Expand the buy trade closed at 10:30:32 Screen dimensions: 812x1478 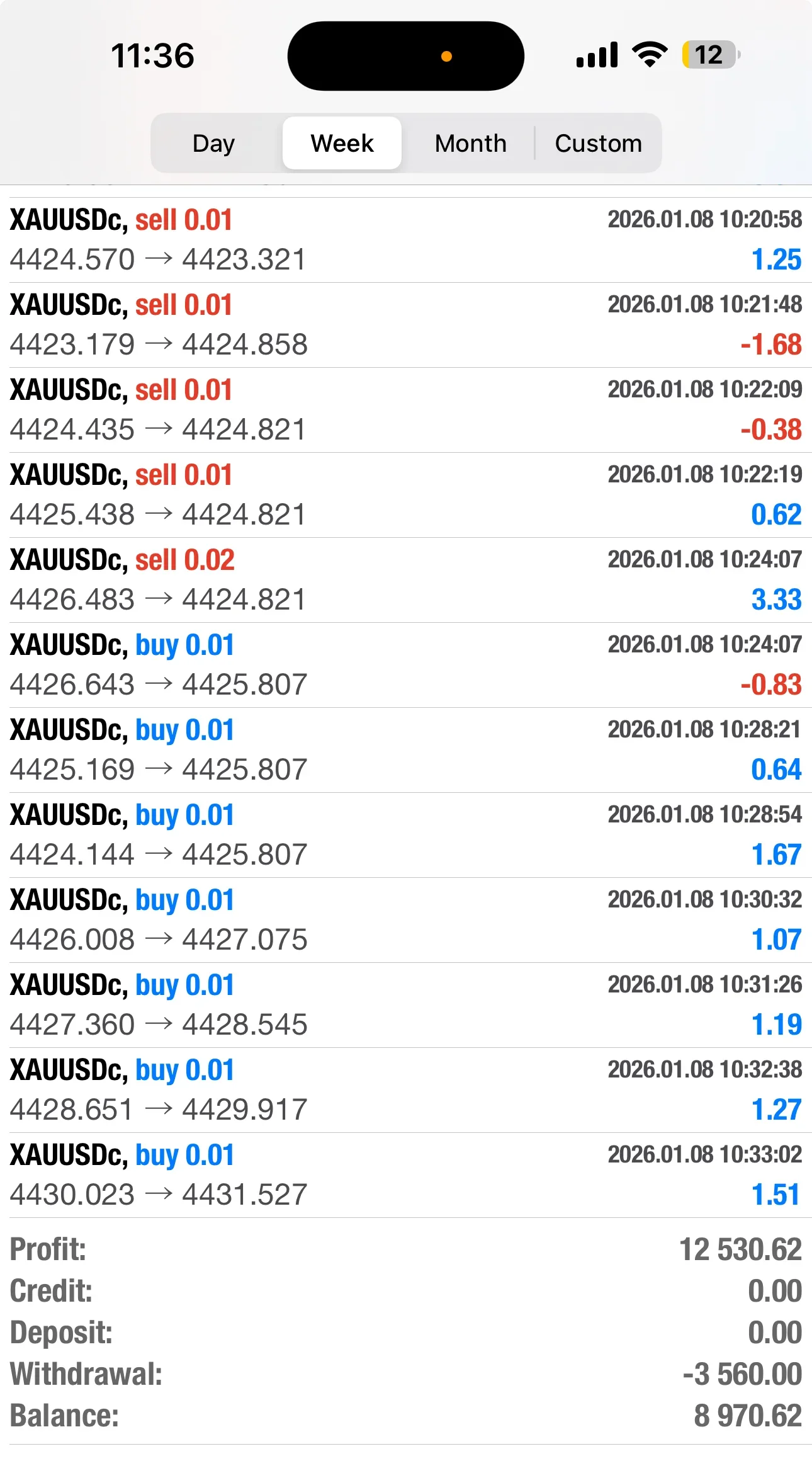(405, 920)
